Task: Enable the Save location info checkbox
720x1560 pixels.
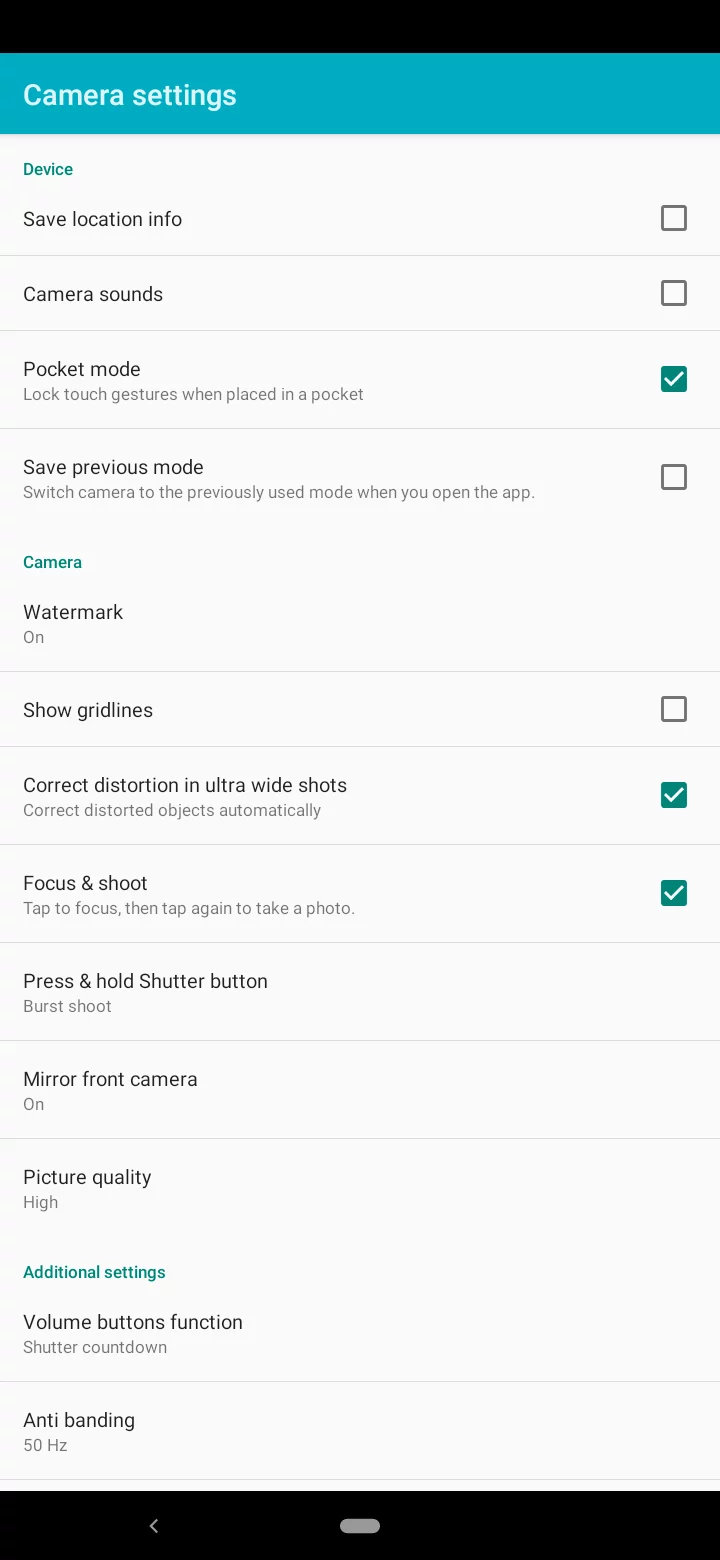Action: point(673,218)
